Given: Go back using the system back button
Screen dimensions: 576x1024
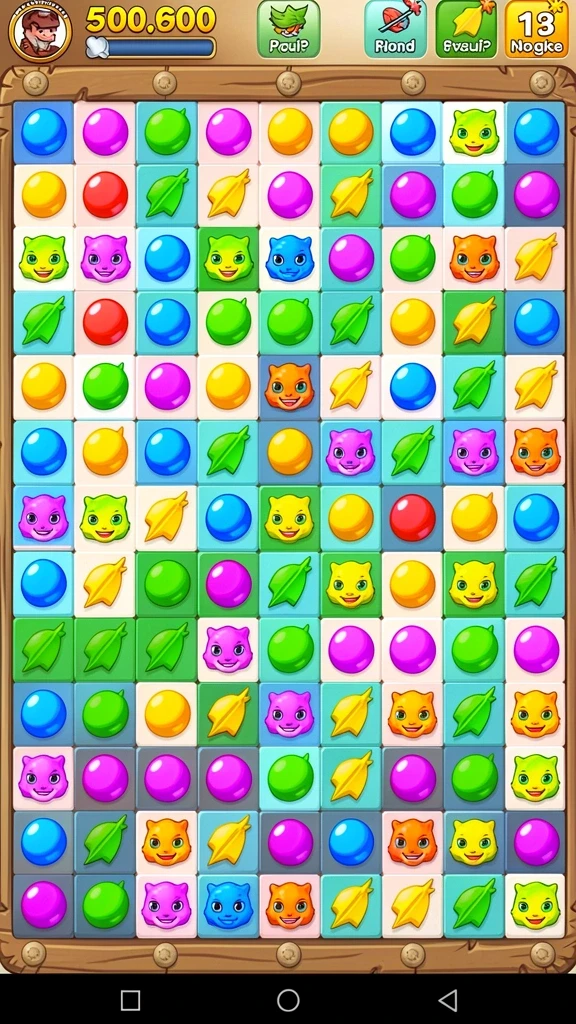Looking at the screenshot, I should click(x=447, y=1000).
